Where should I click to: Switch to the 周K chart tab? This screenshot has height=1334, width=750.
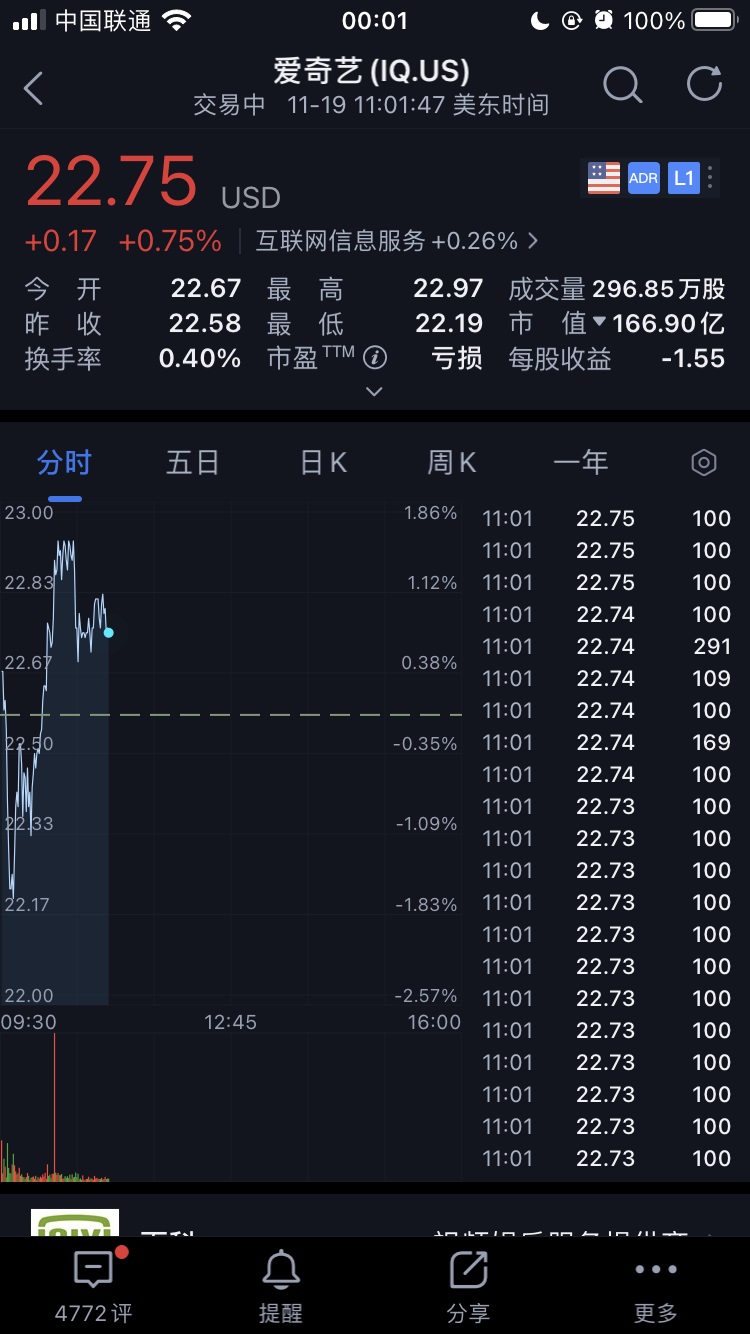pos(451,462)
